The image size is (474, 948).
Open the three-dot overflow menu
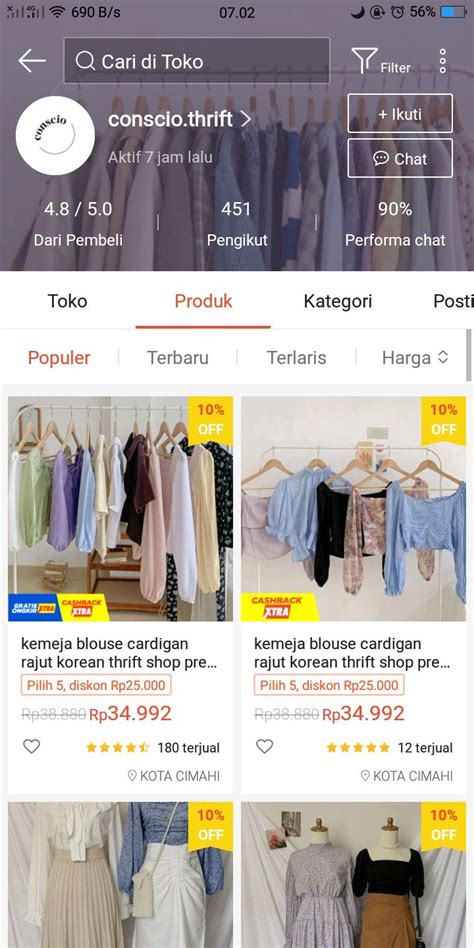click(443, 61)
